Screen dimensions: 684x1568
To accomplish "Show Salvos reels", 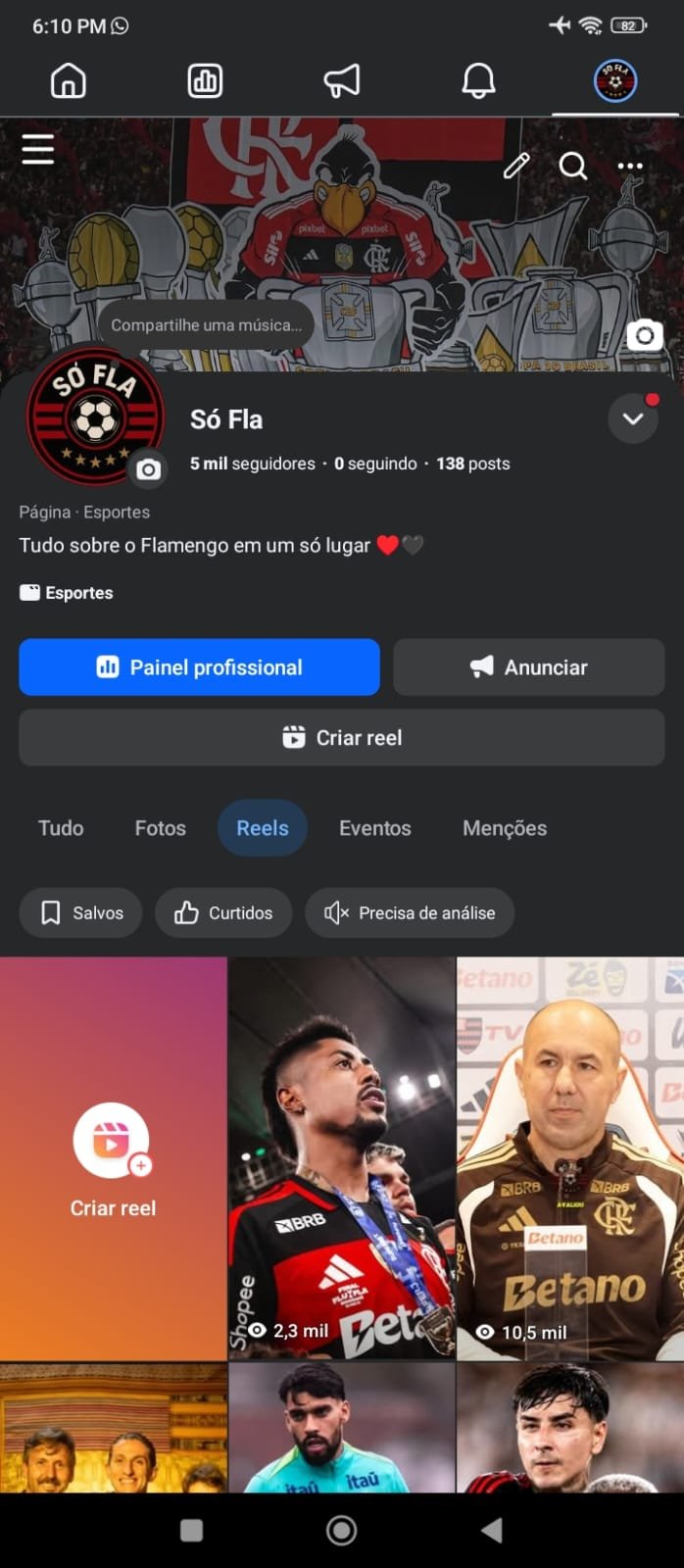I will pyautogui.click(x=80, y=913).
